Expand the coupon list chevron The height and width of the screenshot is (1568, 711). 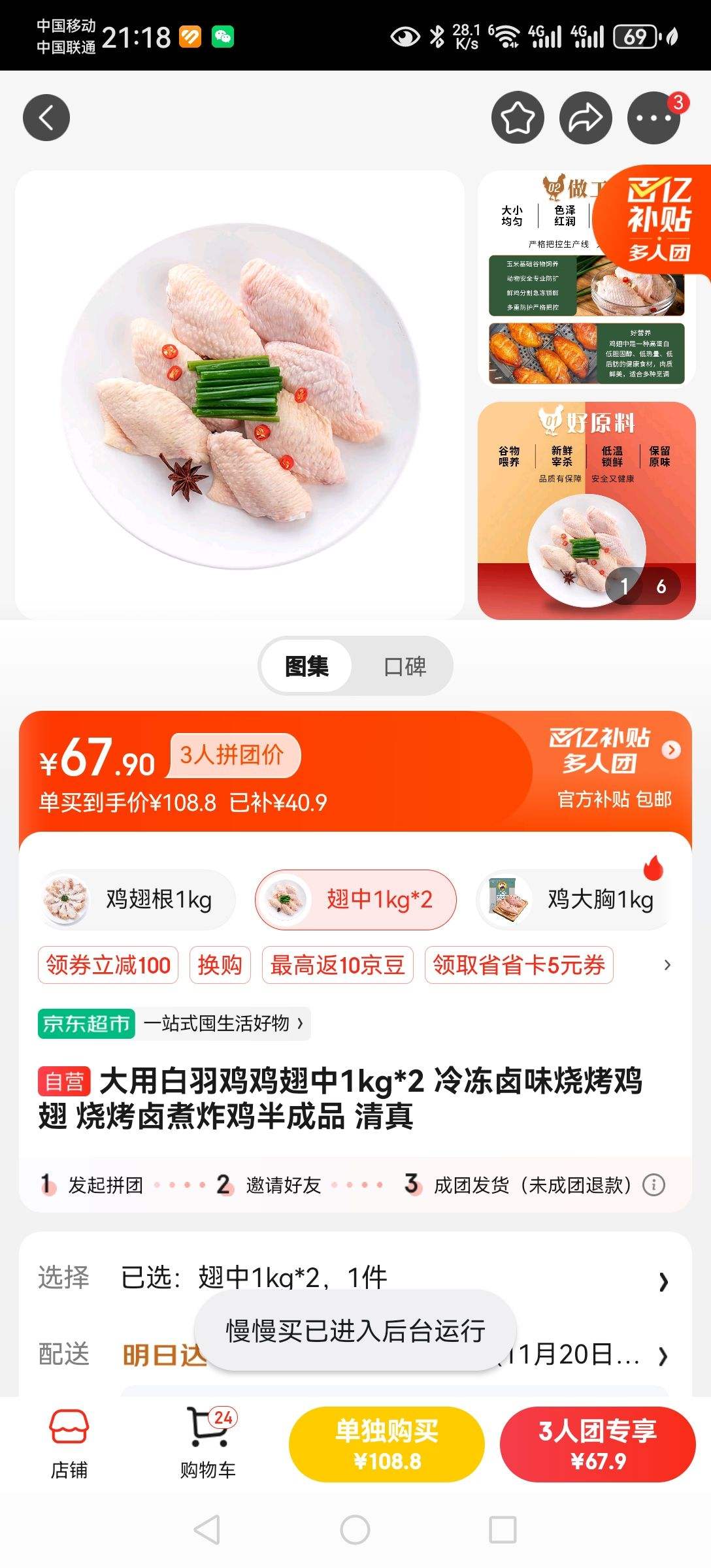tap(667, 965)
